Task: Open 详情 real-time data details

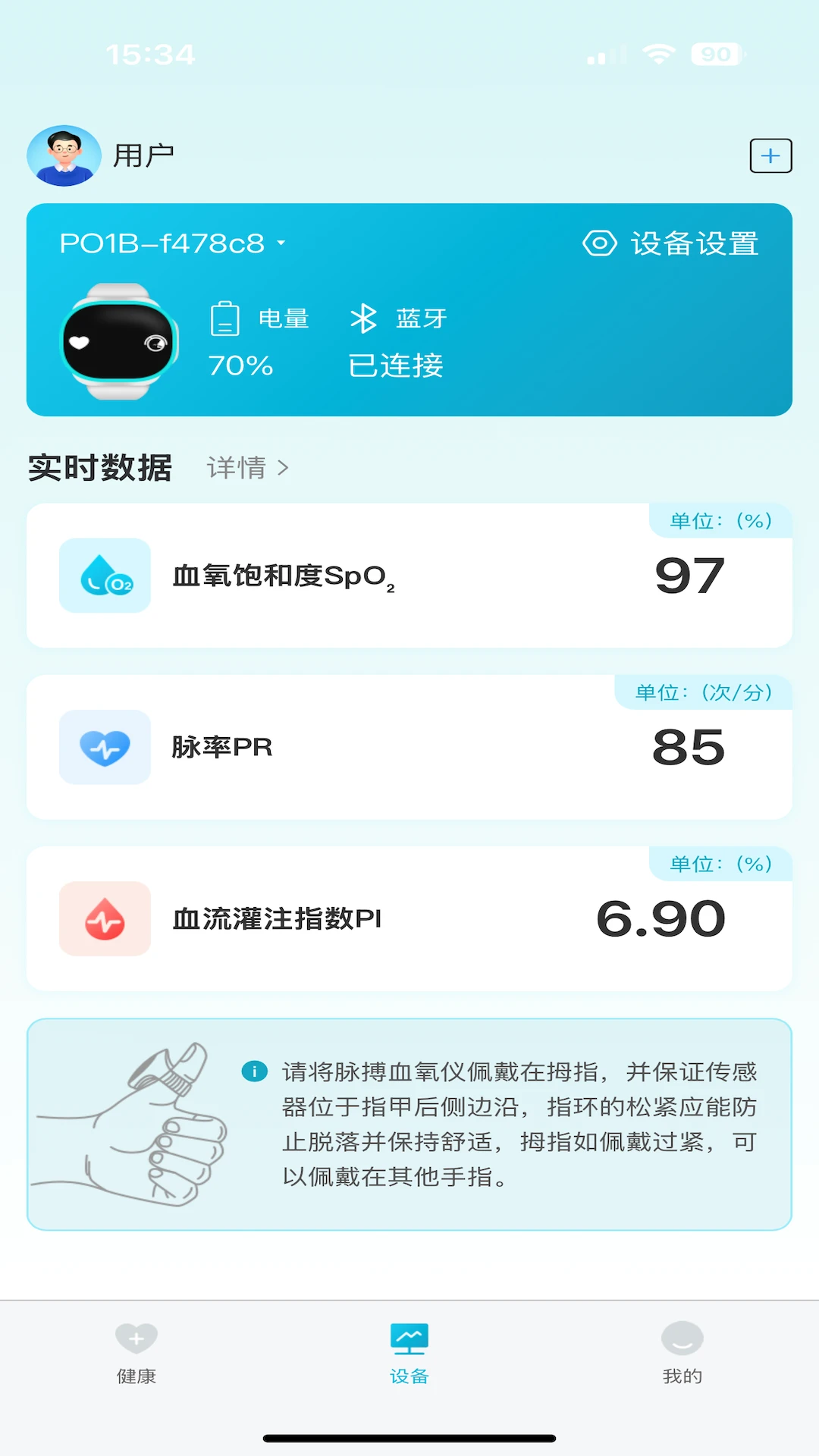Action: point(247,468)
